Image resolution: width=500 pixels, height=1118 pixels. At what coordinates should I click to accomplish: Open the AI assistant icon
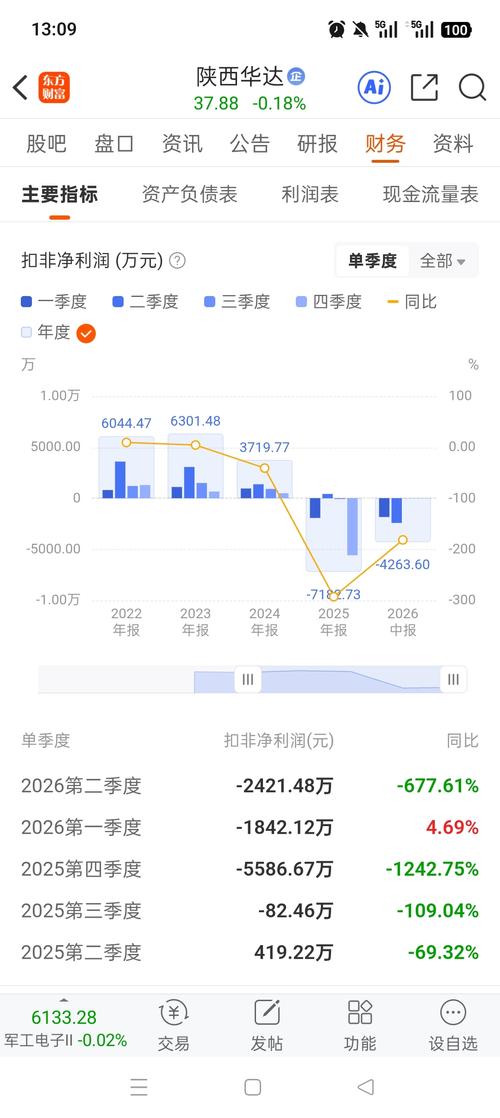point(374,87)
